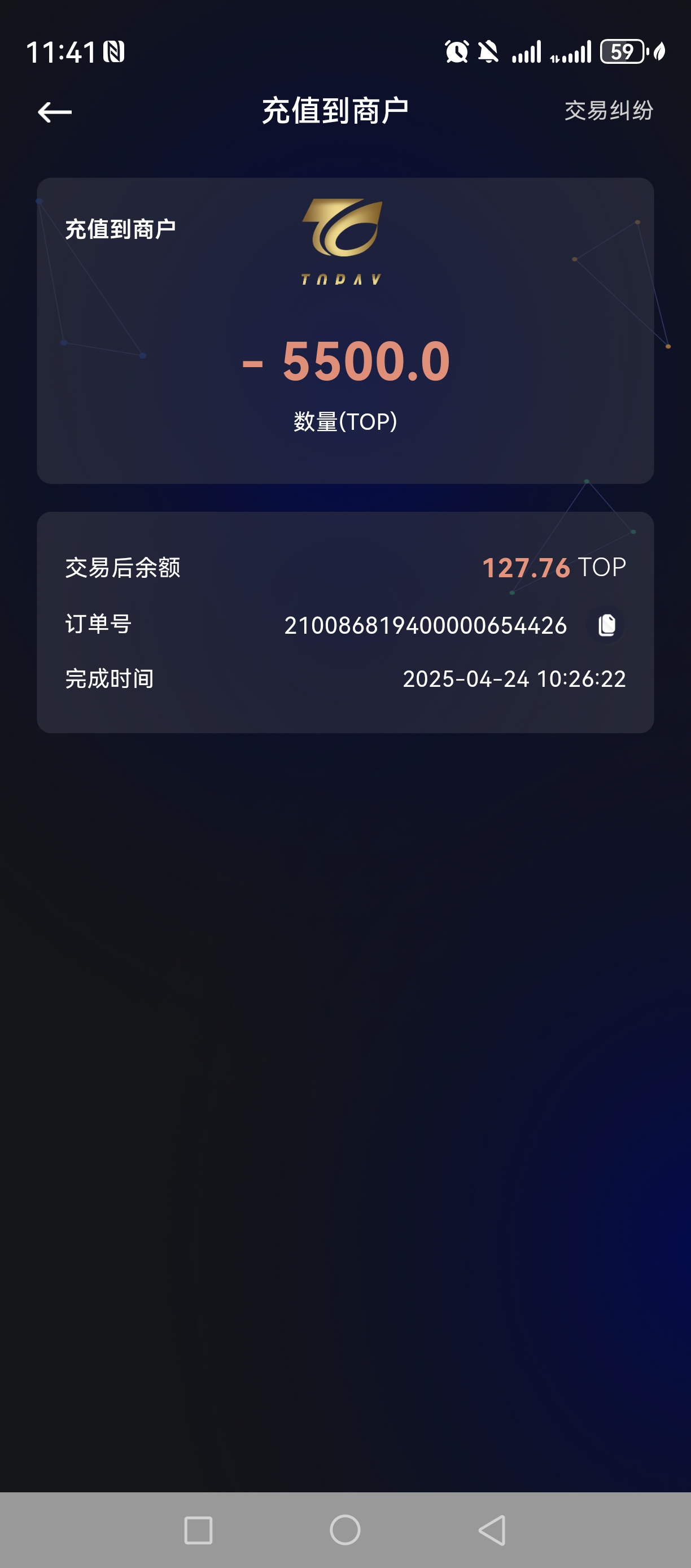
Task: Tap the 数量(TOP) label
Action: (x=344, y=421)
